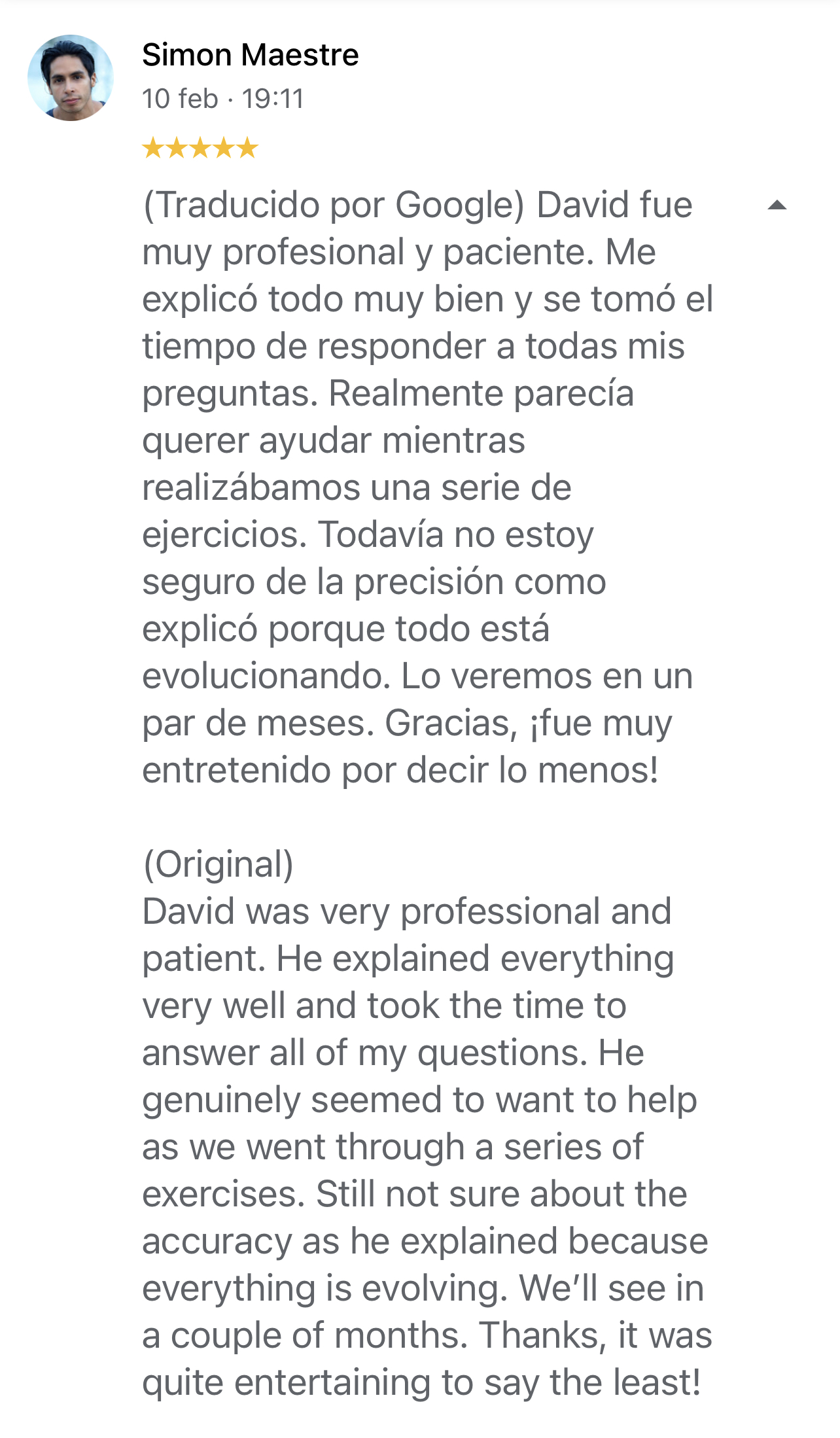Image resolution: width=840 pixels, height=1438 pixels.
Task: Open Simon Maestre's profile picture
Action: (71, 78)
